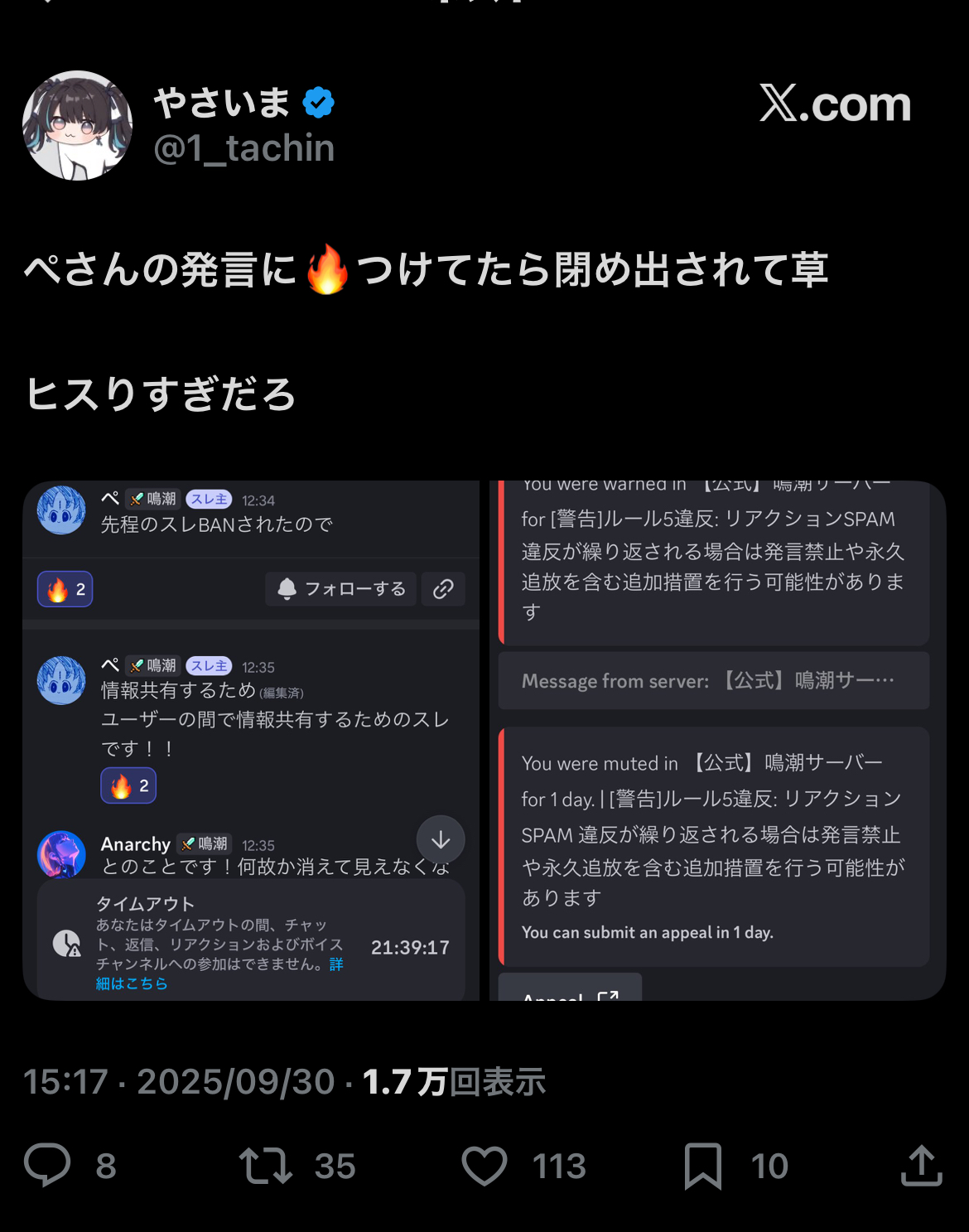This screenshot has width=969, height=1232.
Task: Repost this post
Action: pos(266,1165)
